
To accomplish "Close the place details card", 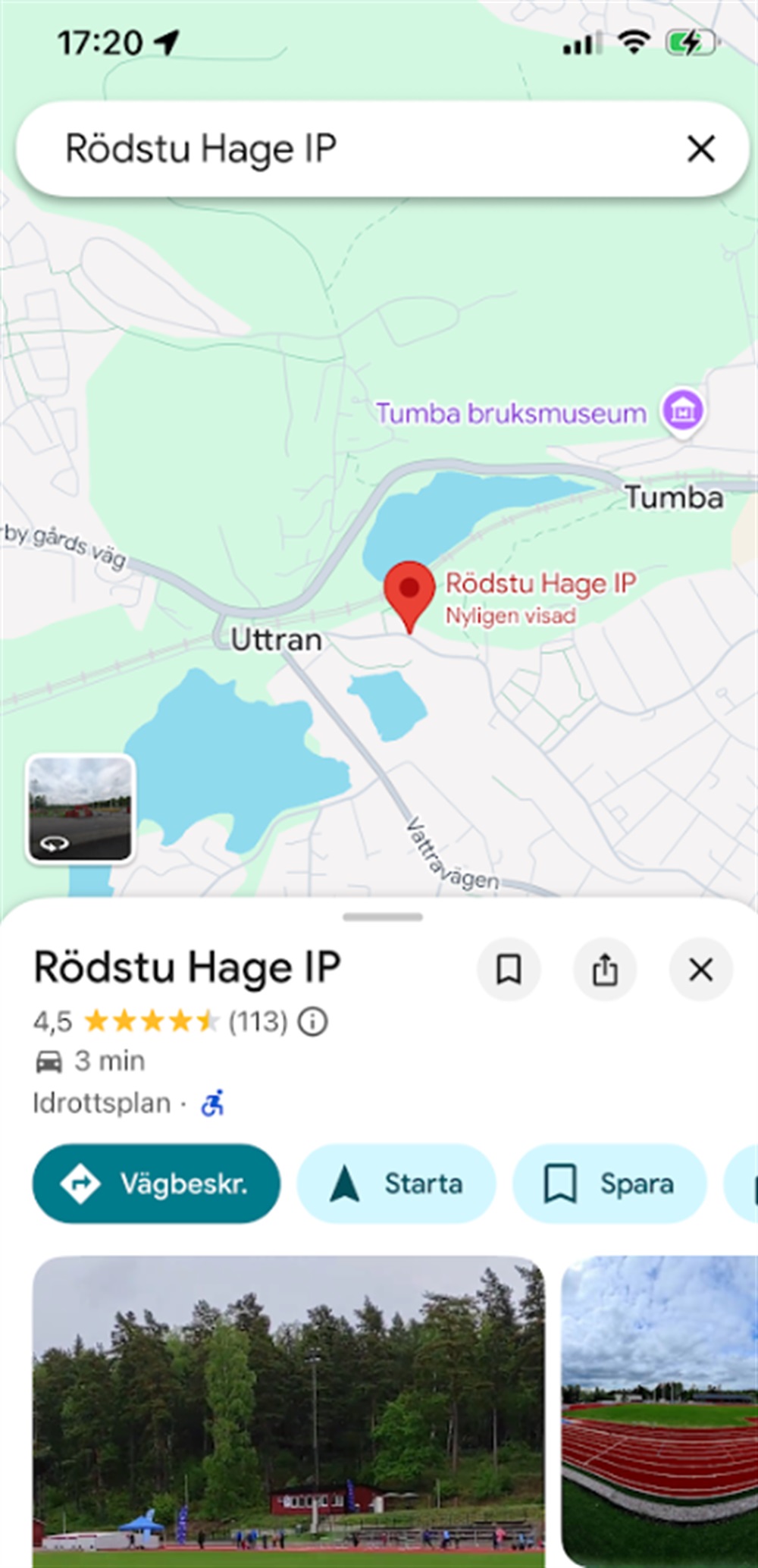I will pyautogui.click(x=700, y=969).
